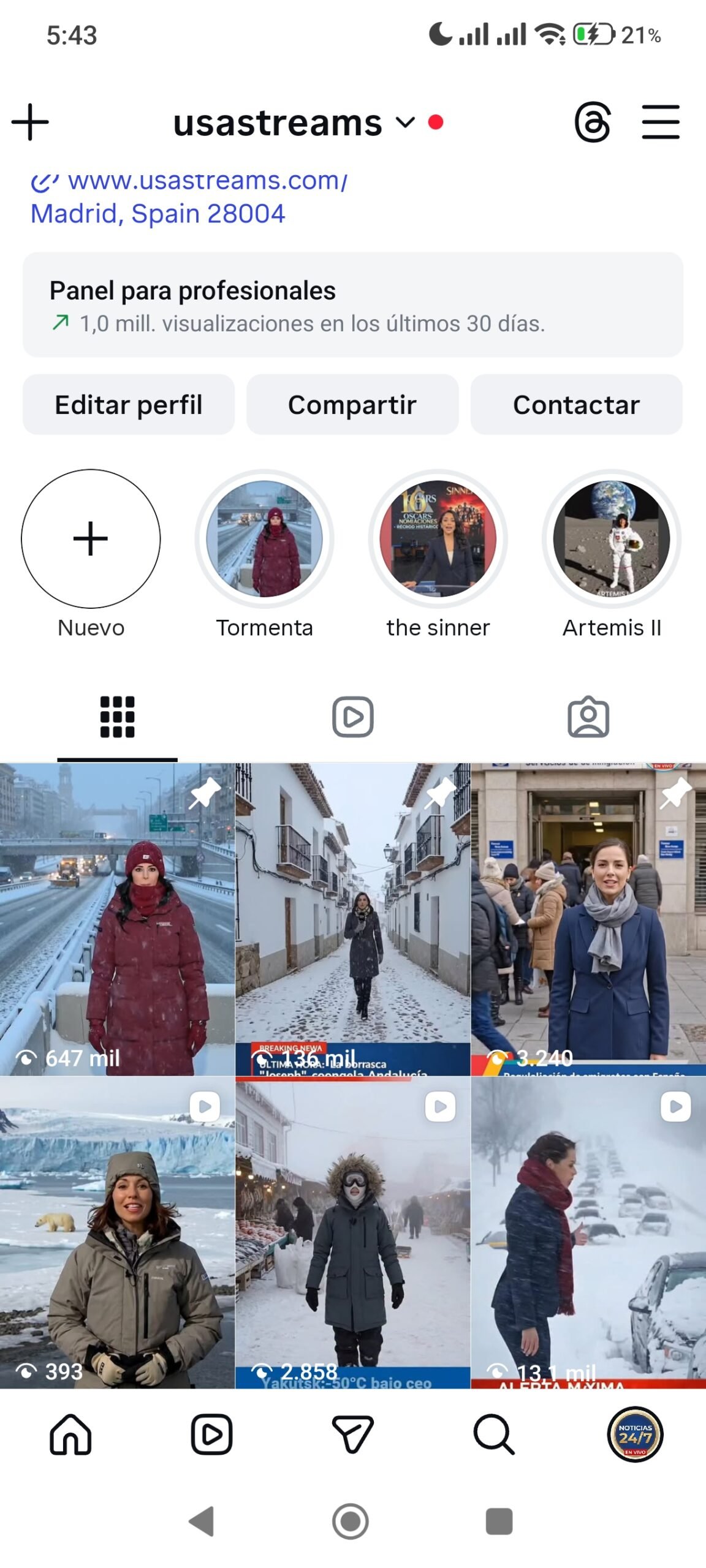Open the reel with 13,1 mil views
The image size is (706, 1568).
(588, 1231)
